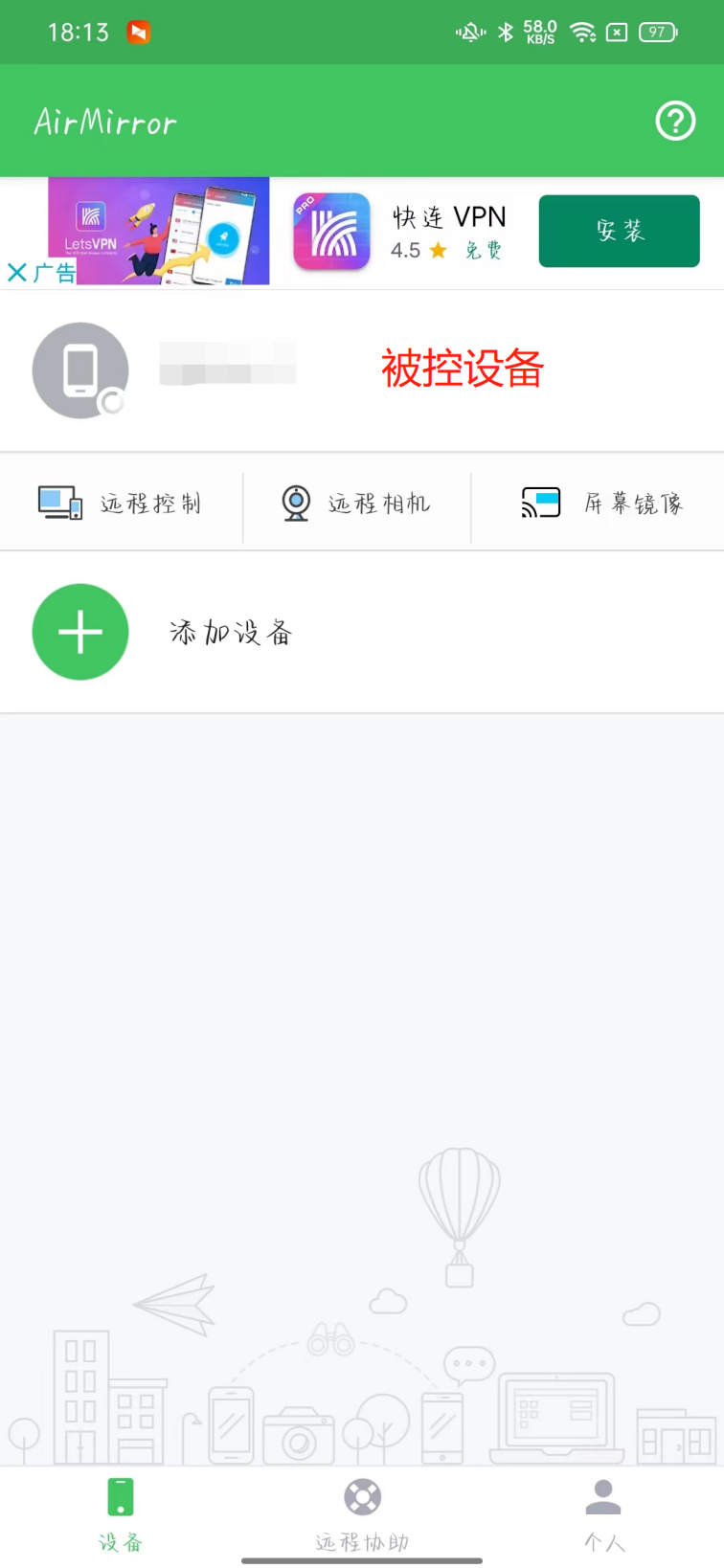The width and height of the screenshot is (724, 1568).
Task: Tap the green plus to add a device
Action: (80, 632)
